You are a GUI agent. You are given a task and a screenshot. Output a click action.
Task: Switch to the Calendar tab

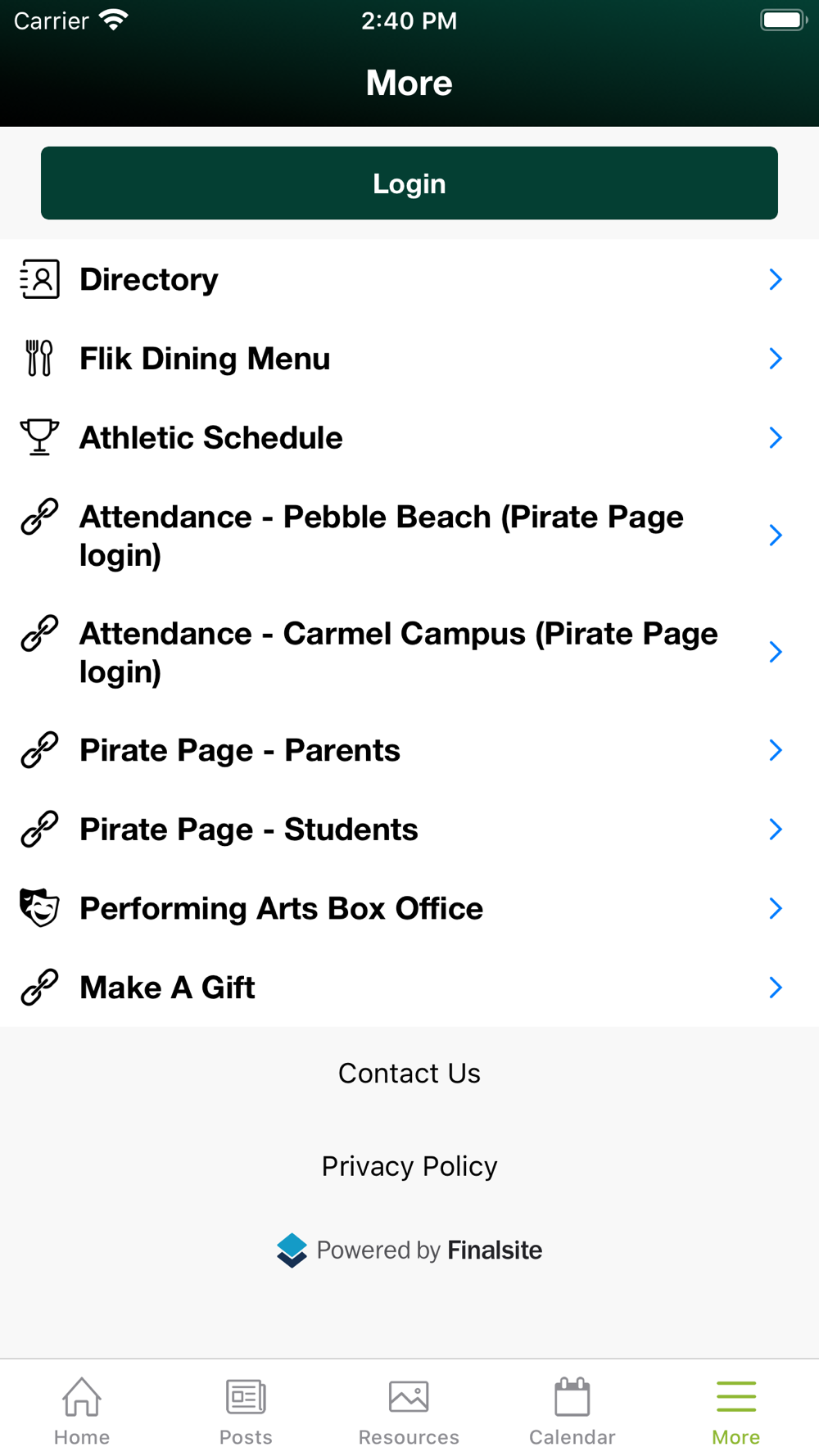(x=572, y=1411)
